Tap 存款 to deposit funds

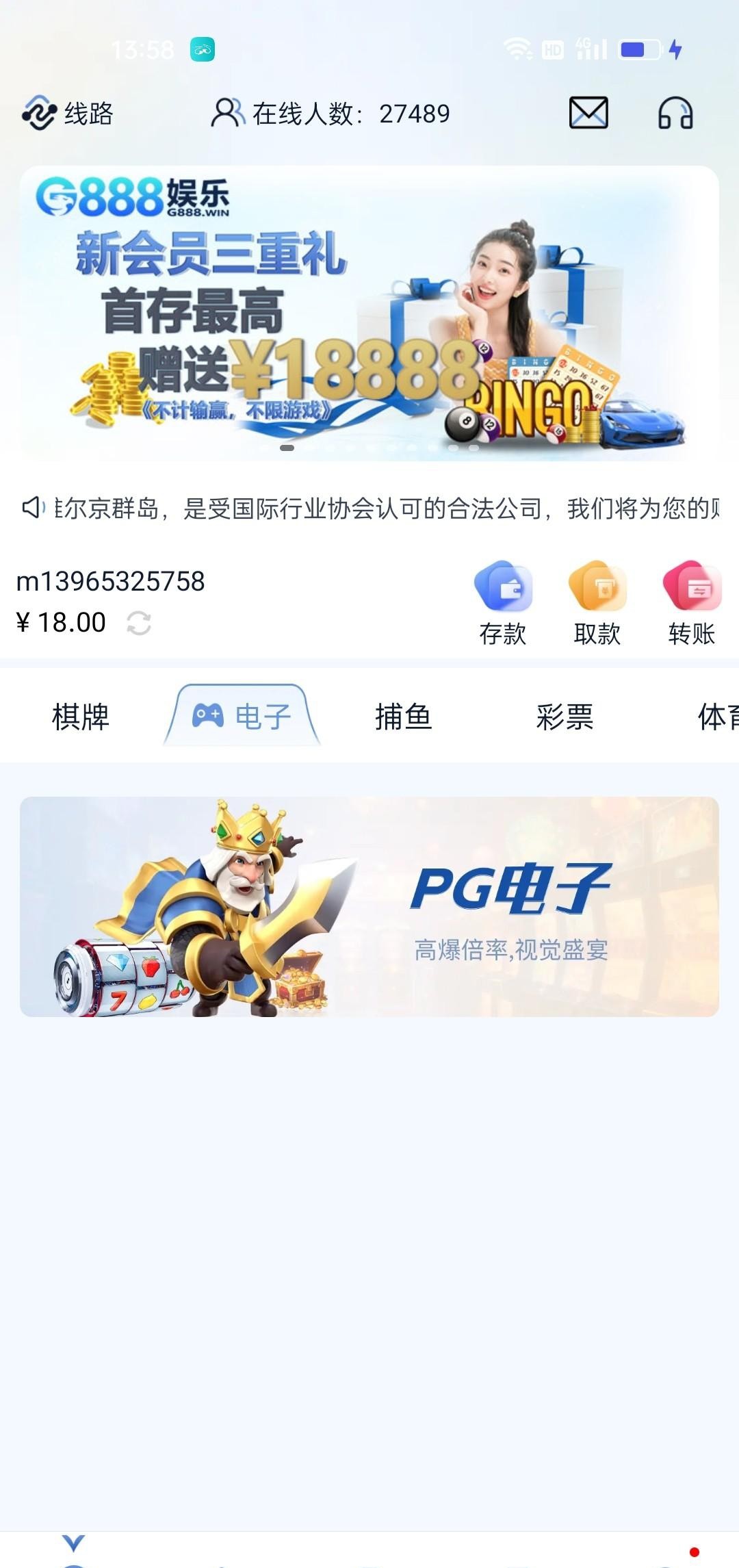click(x=503, y=604)
